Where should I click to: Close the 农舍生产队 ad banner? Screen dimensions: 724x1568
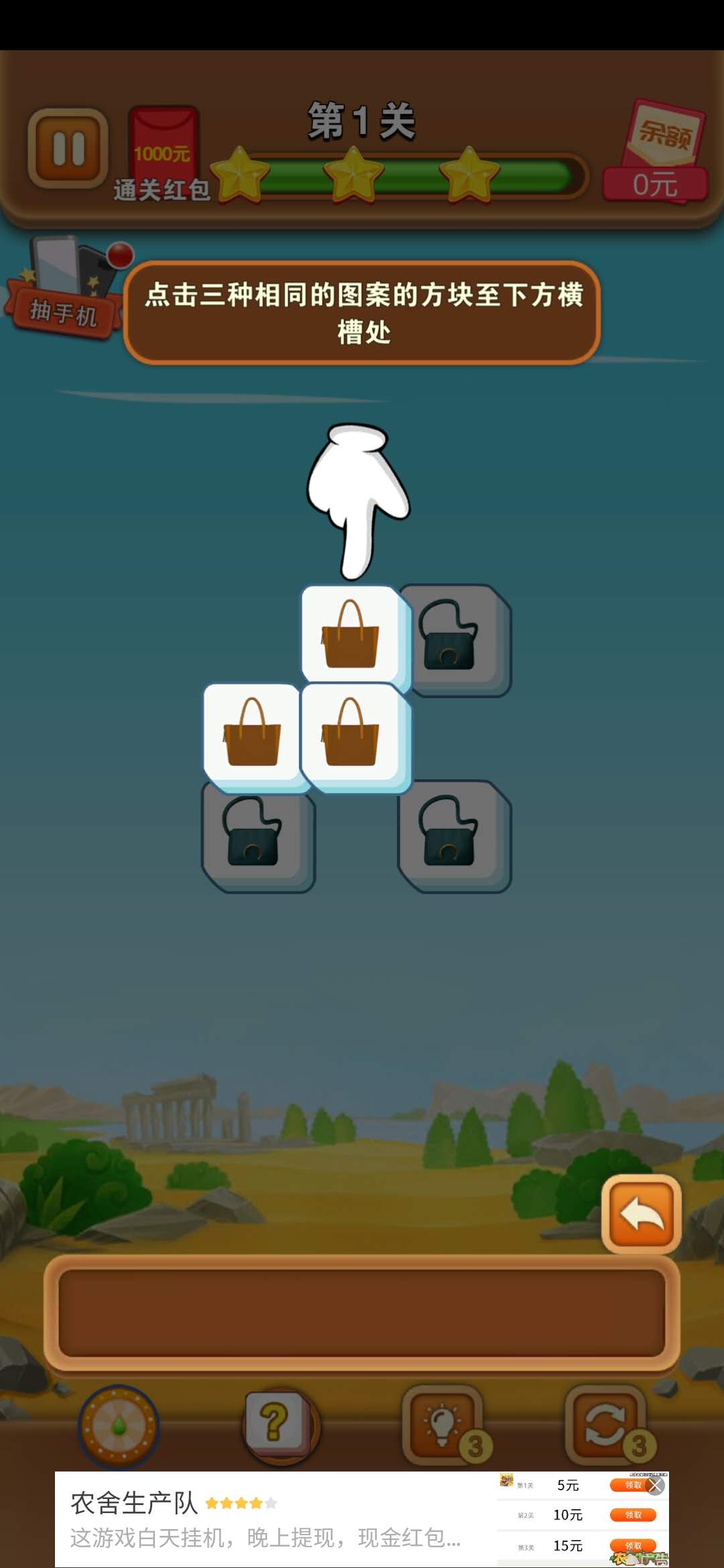[x=656, y=1486]
